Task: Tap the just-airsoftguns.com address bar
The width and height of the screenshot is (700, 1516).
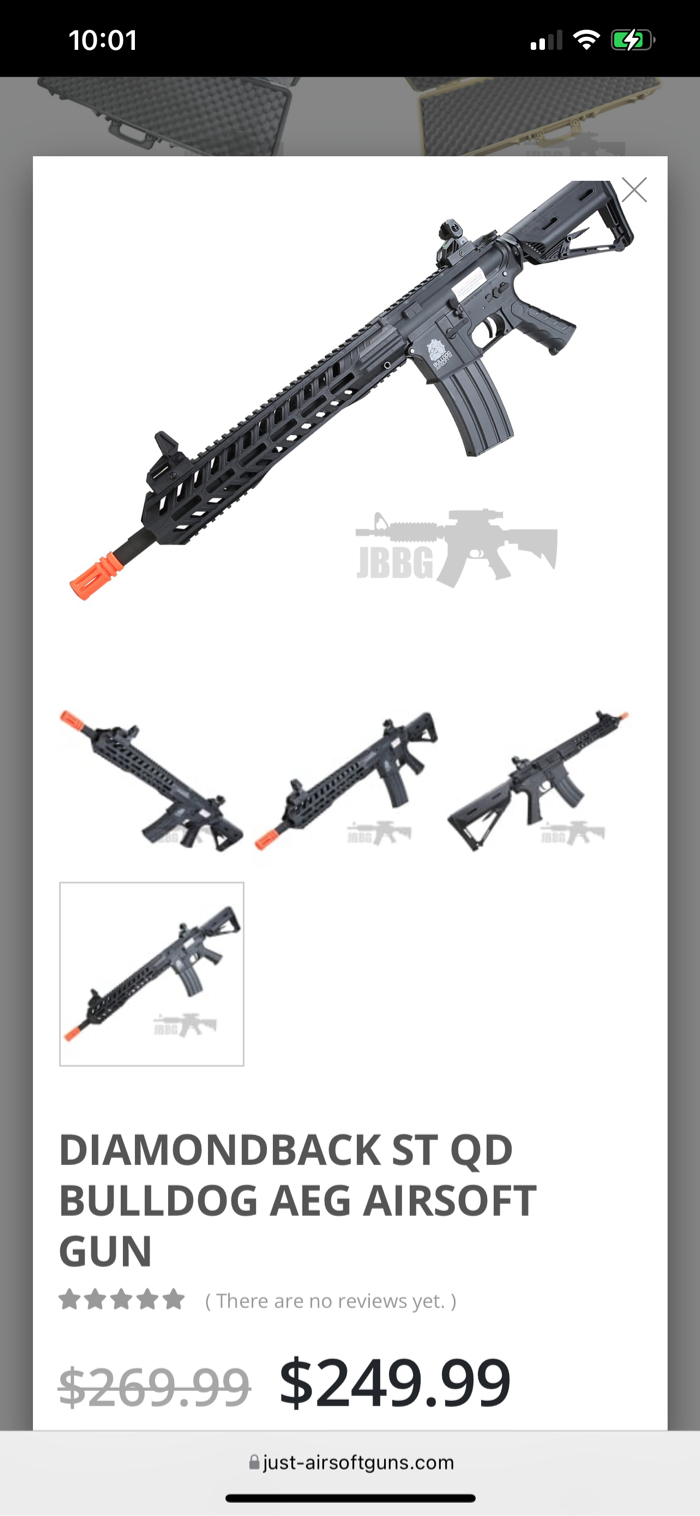Action: [350, 1463]
